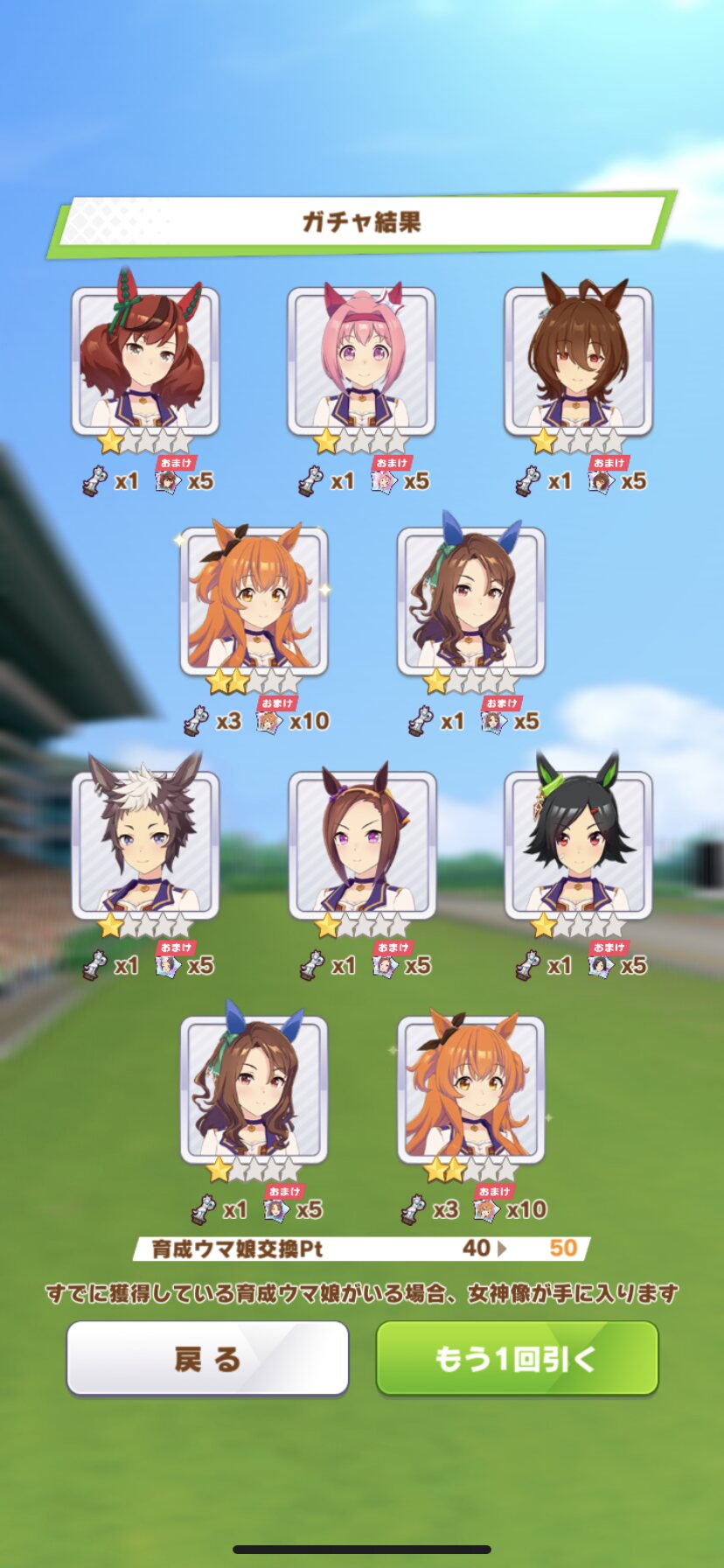Tap the 戻る button to go back
This screenshot has width=724, height=1568.
(208, 1358)
